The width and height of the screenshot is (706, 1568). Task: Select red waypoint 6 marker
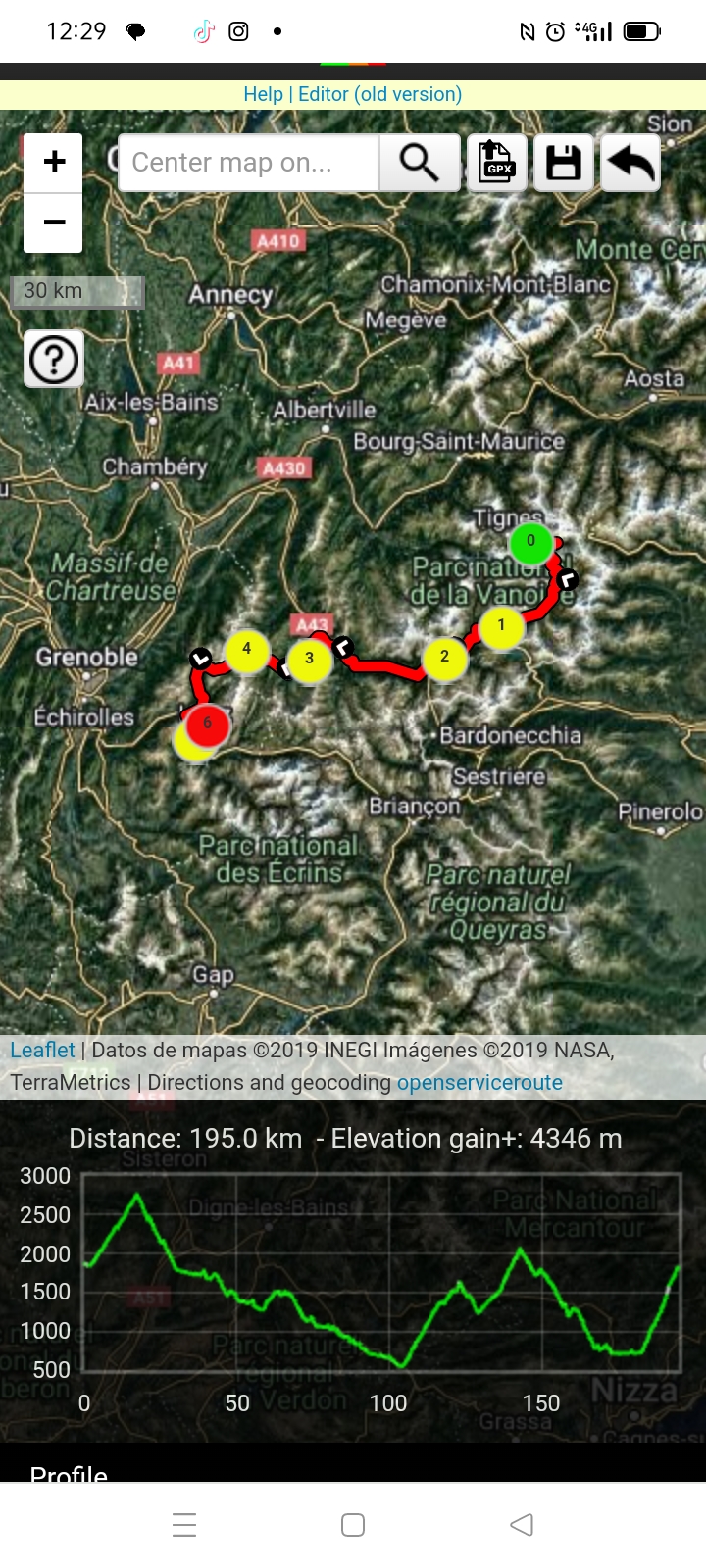click(207, 724)
